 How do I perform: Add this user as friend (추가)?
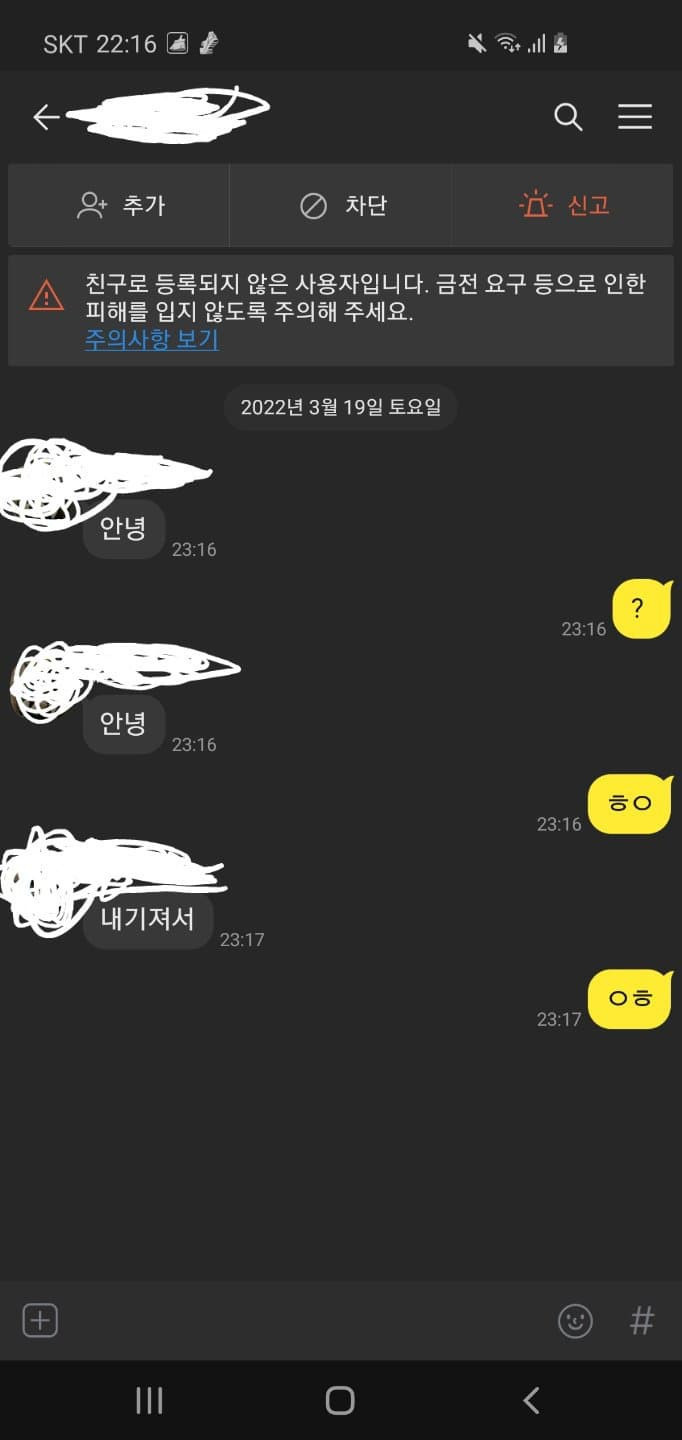tap(120, 206)
